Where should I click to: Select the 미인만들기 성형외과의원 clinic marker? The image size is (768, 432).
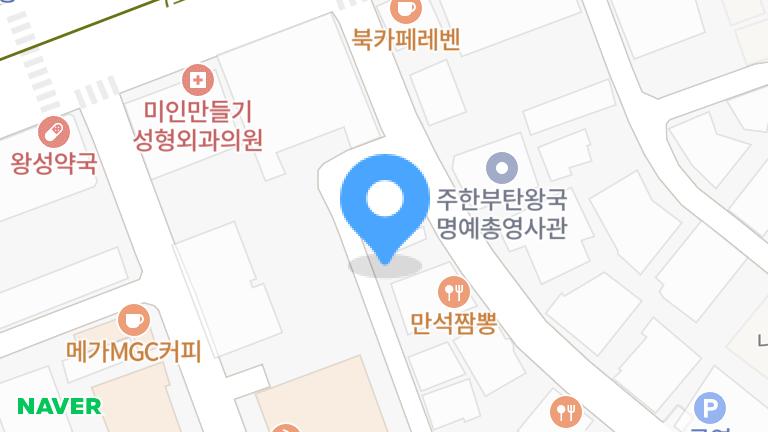[198, 79]
